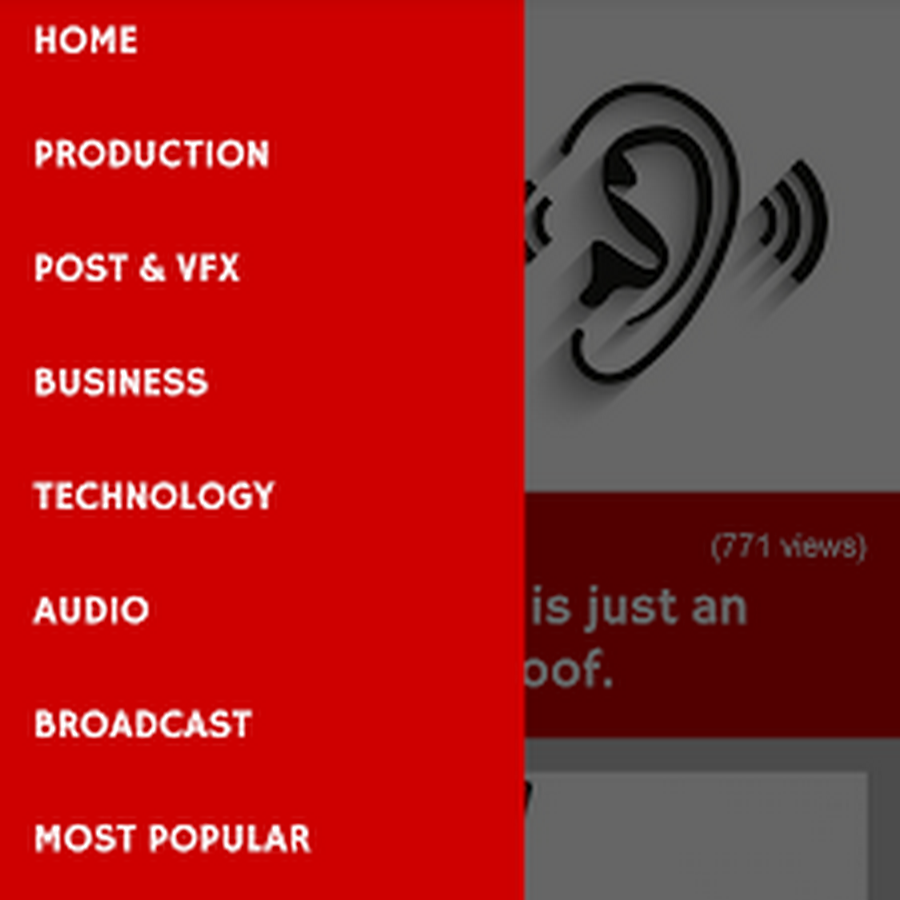Open the Home menu item
The height and width of the screenshot is (900, 900).
point(86,40)
